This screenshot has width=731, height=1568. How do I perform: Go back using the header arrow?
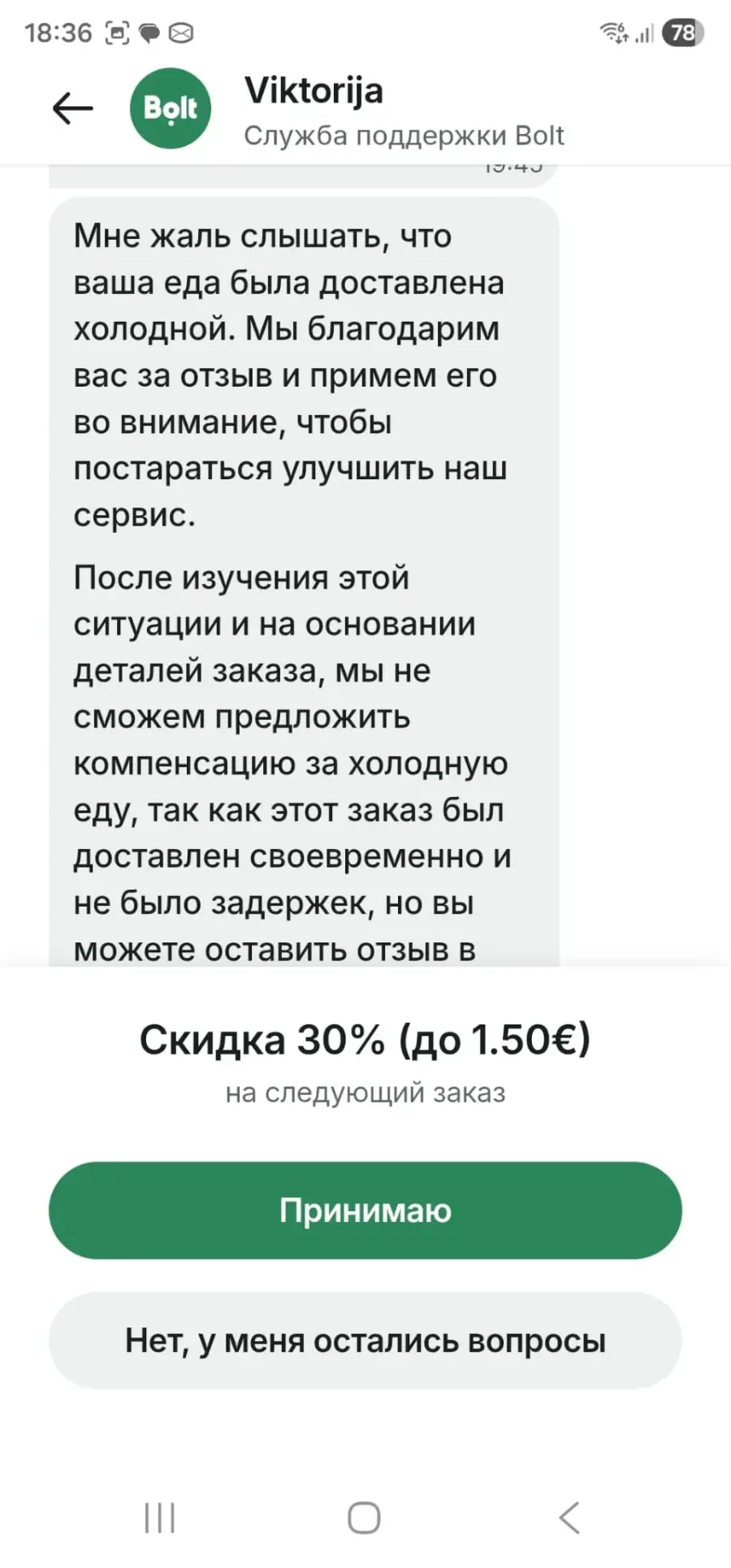click(x=73, y=108)
